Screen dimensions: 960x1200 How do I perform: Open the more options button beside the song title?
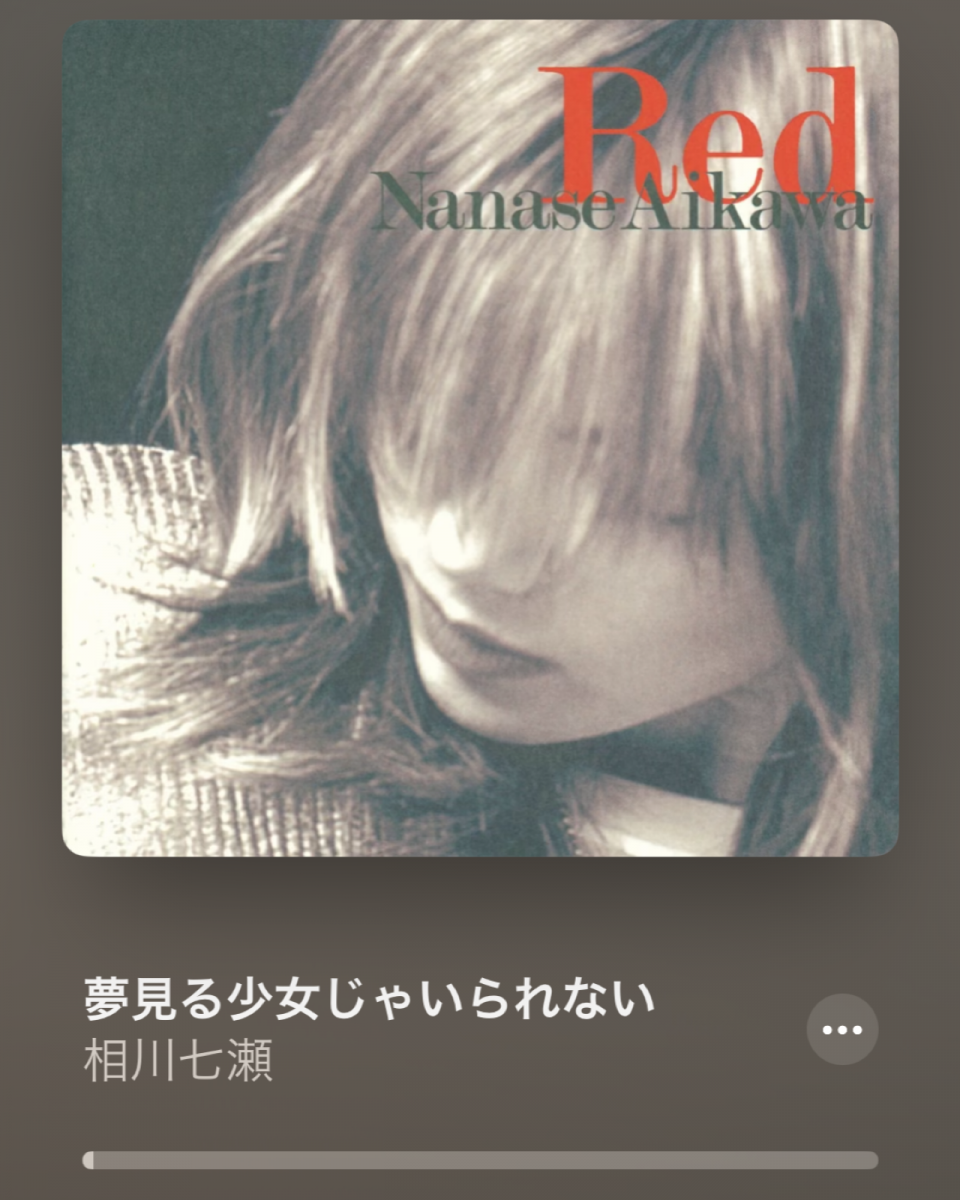coord(842,1029)
